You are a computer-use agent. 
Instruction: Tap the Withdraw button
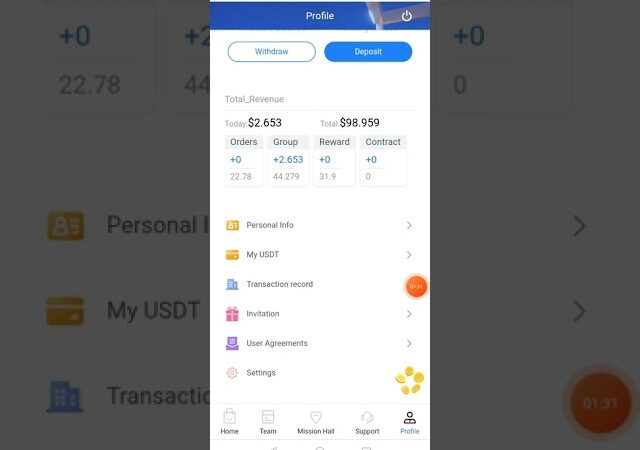tap(271, 51)
